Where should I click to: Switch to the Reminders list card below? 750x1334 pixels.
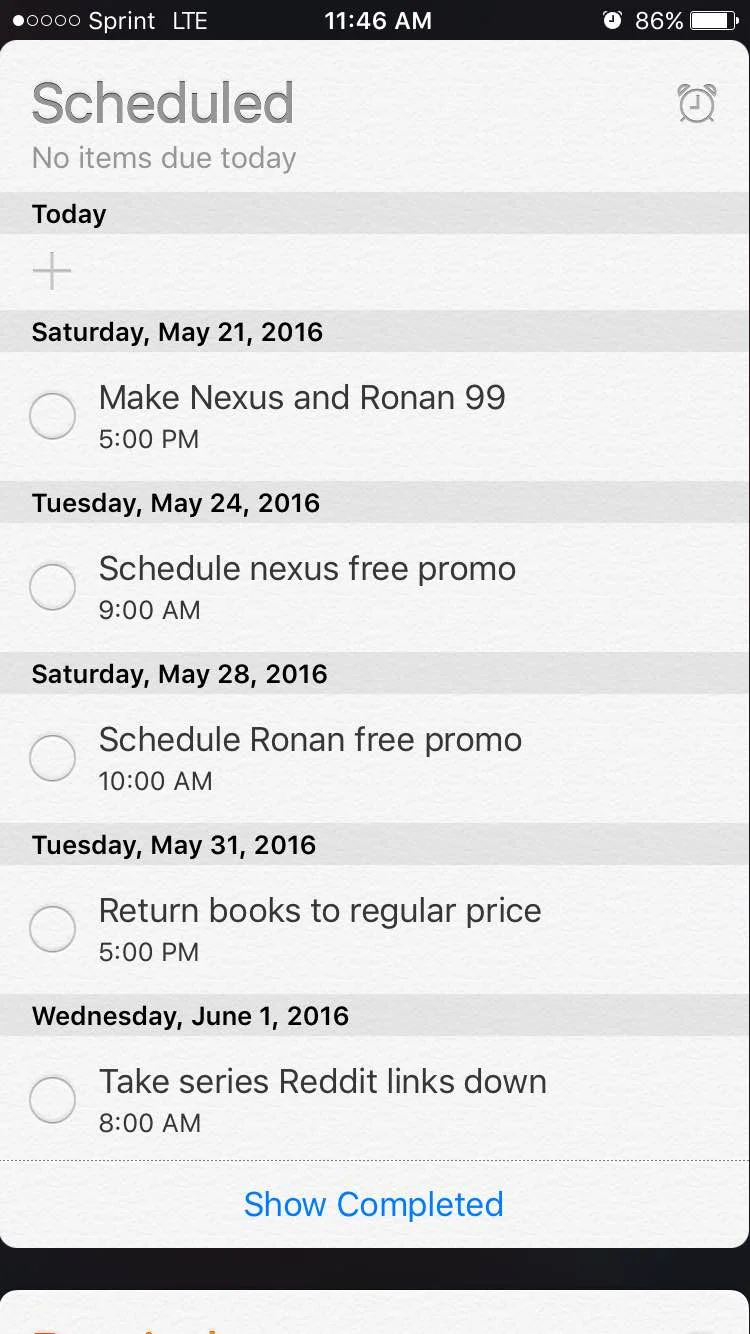coord(374,1315)
